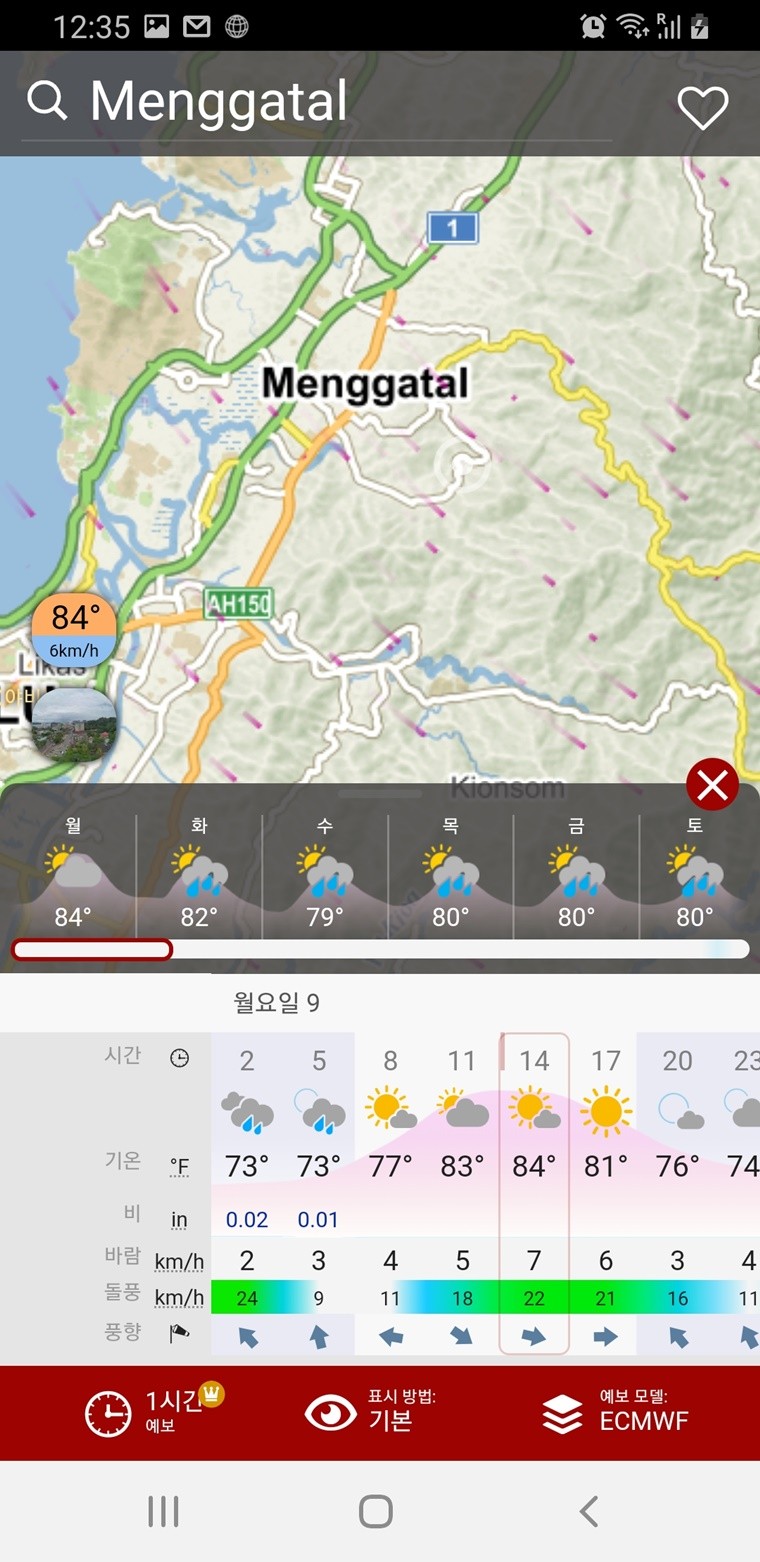Go back with system back button

tap(588, 1511)
